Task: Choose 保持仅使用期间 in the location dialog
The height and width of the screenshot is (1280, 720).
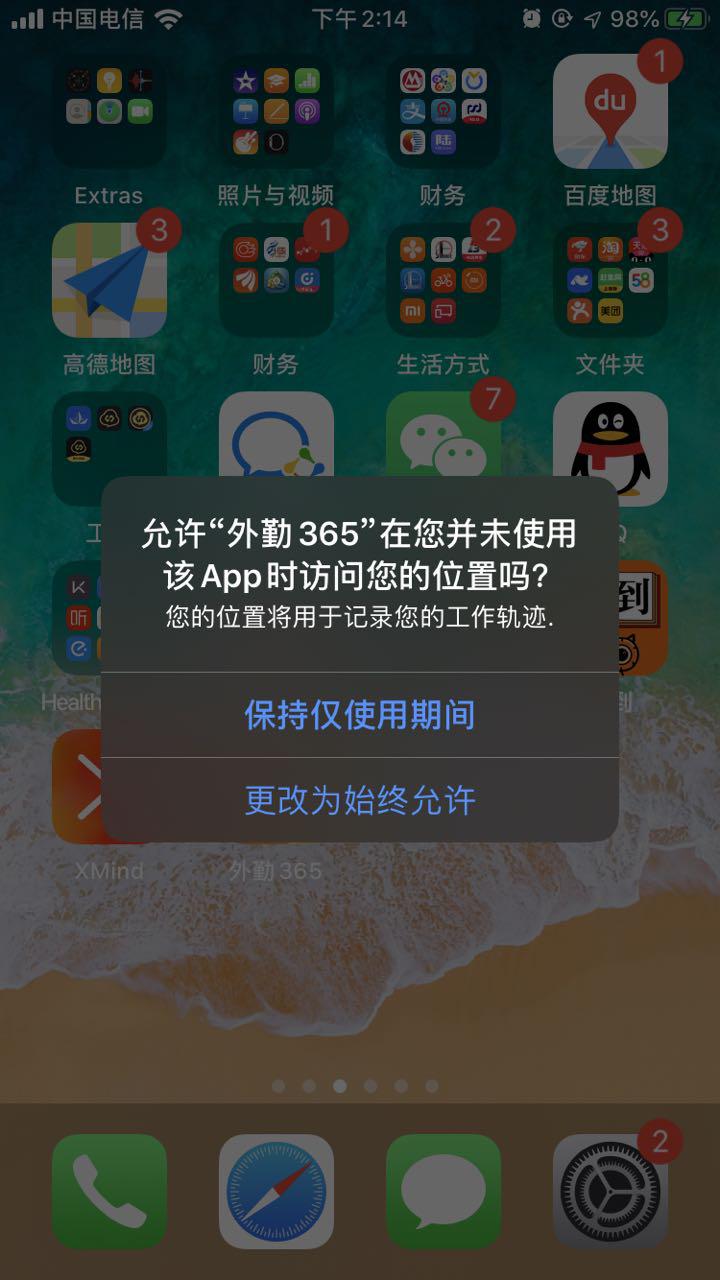Action: tap(359, 715)
